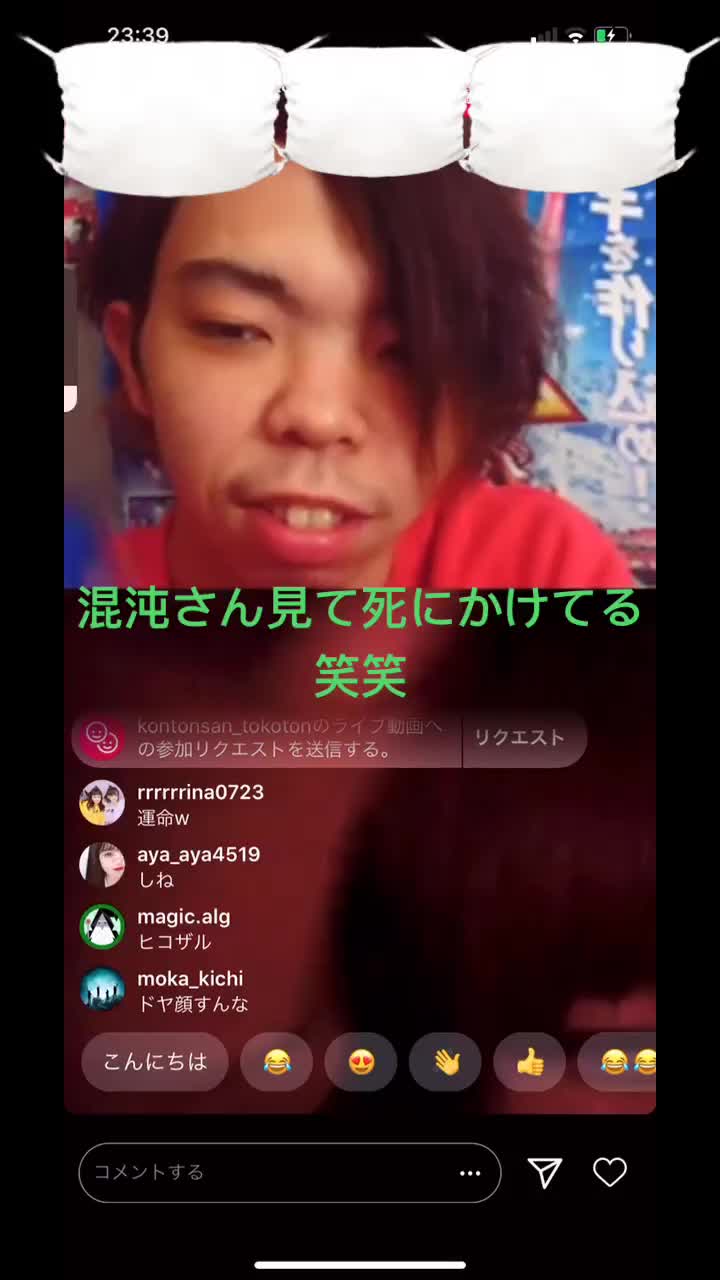Tap the リクエスト button to join live
This screenshot has height=1280, width=720.
click(519, 738)
